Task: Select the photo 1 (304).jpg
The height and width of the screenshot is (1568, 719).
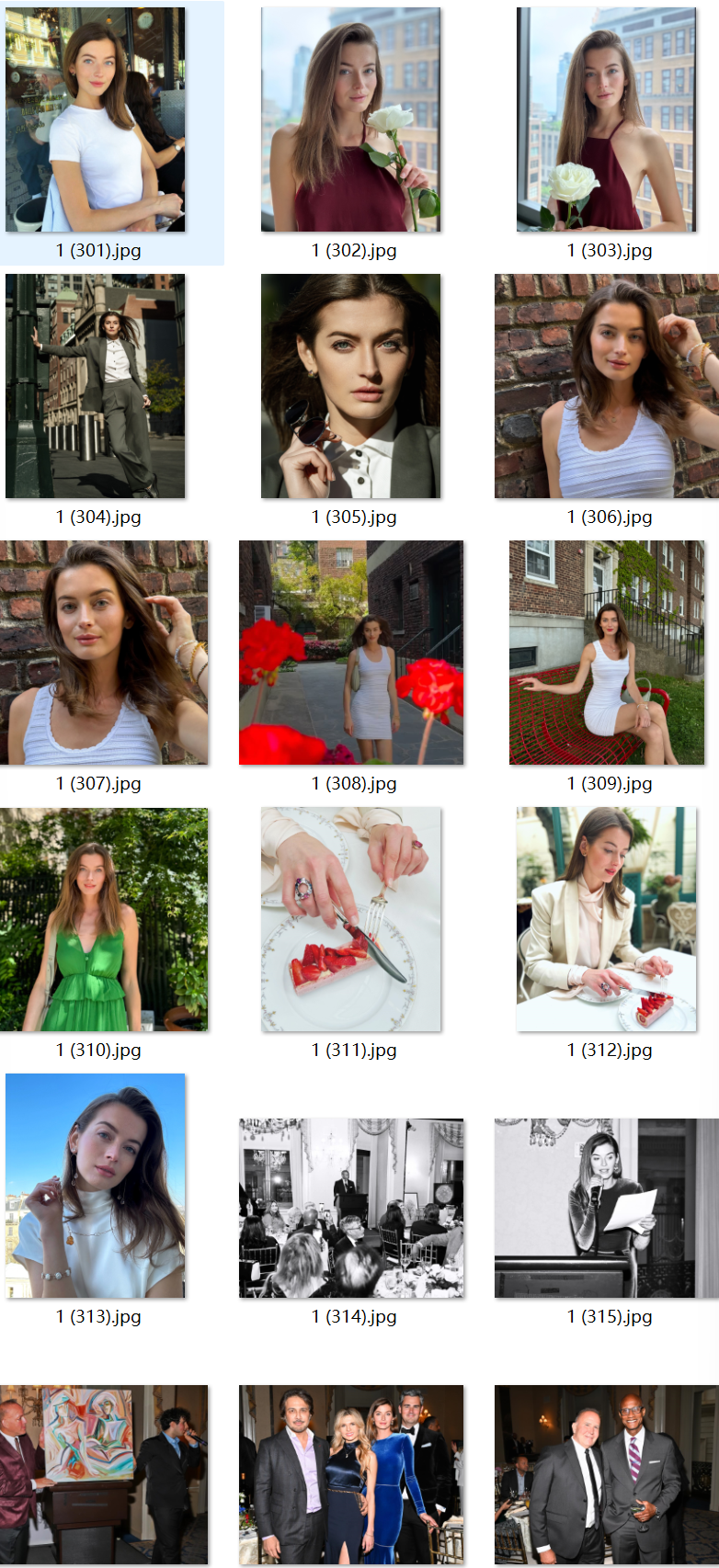Action: [95, 386]
